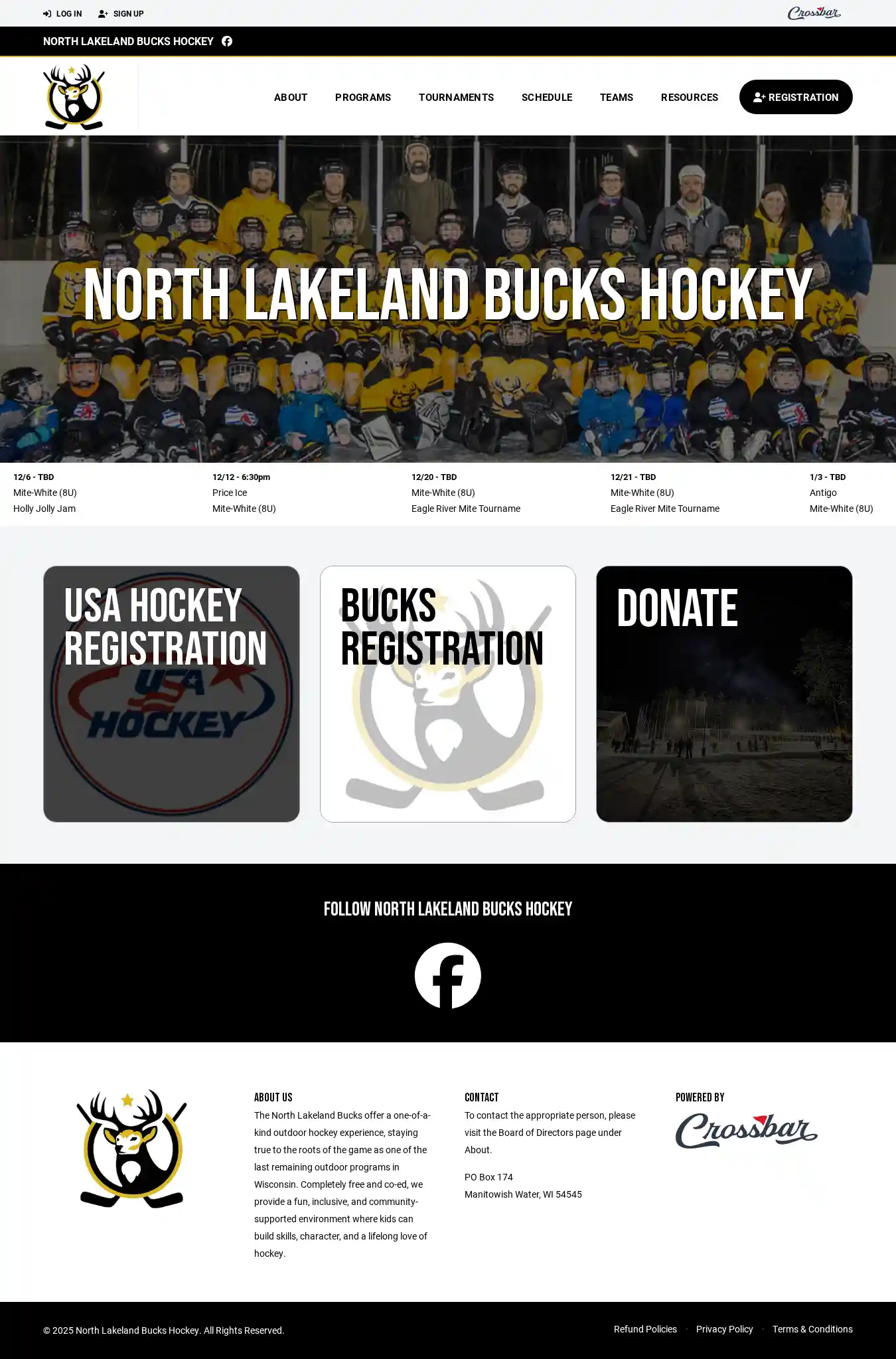Open the RESOURCES menu
Viewport: 896px width, 1359px height.
(x=689, y=97)
